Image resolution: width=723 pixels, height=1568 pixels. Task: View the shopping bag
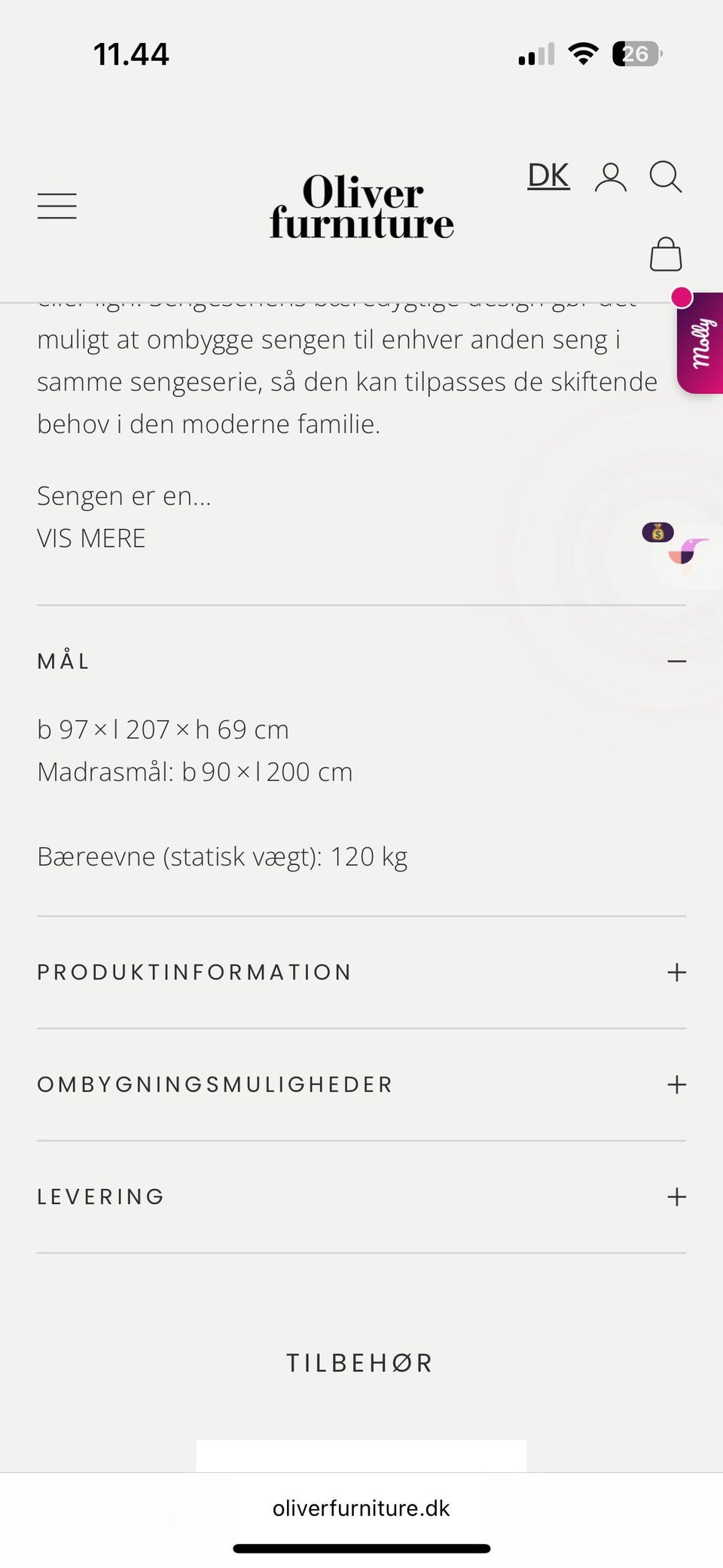point(665,253)
